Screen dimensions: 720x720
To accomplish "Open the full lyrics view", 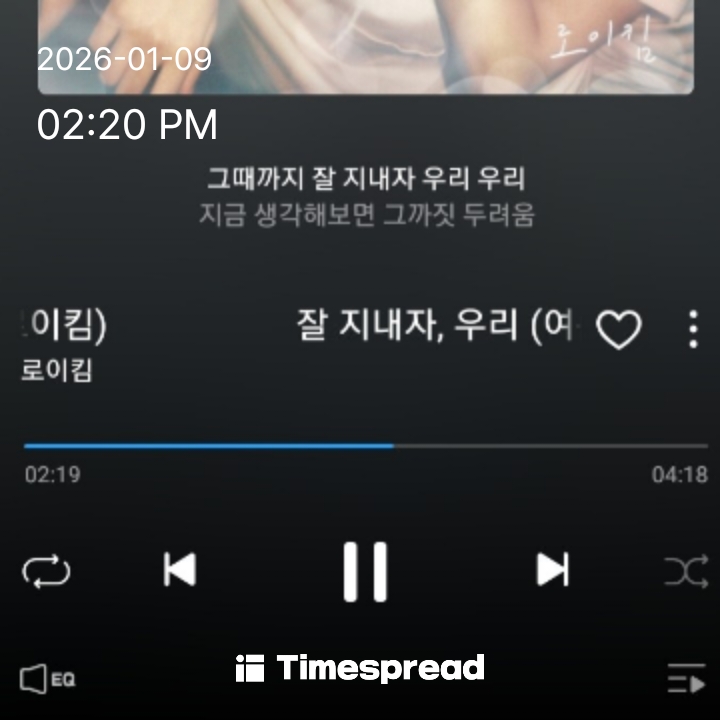I will click(366, 197).
